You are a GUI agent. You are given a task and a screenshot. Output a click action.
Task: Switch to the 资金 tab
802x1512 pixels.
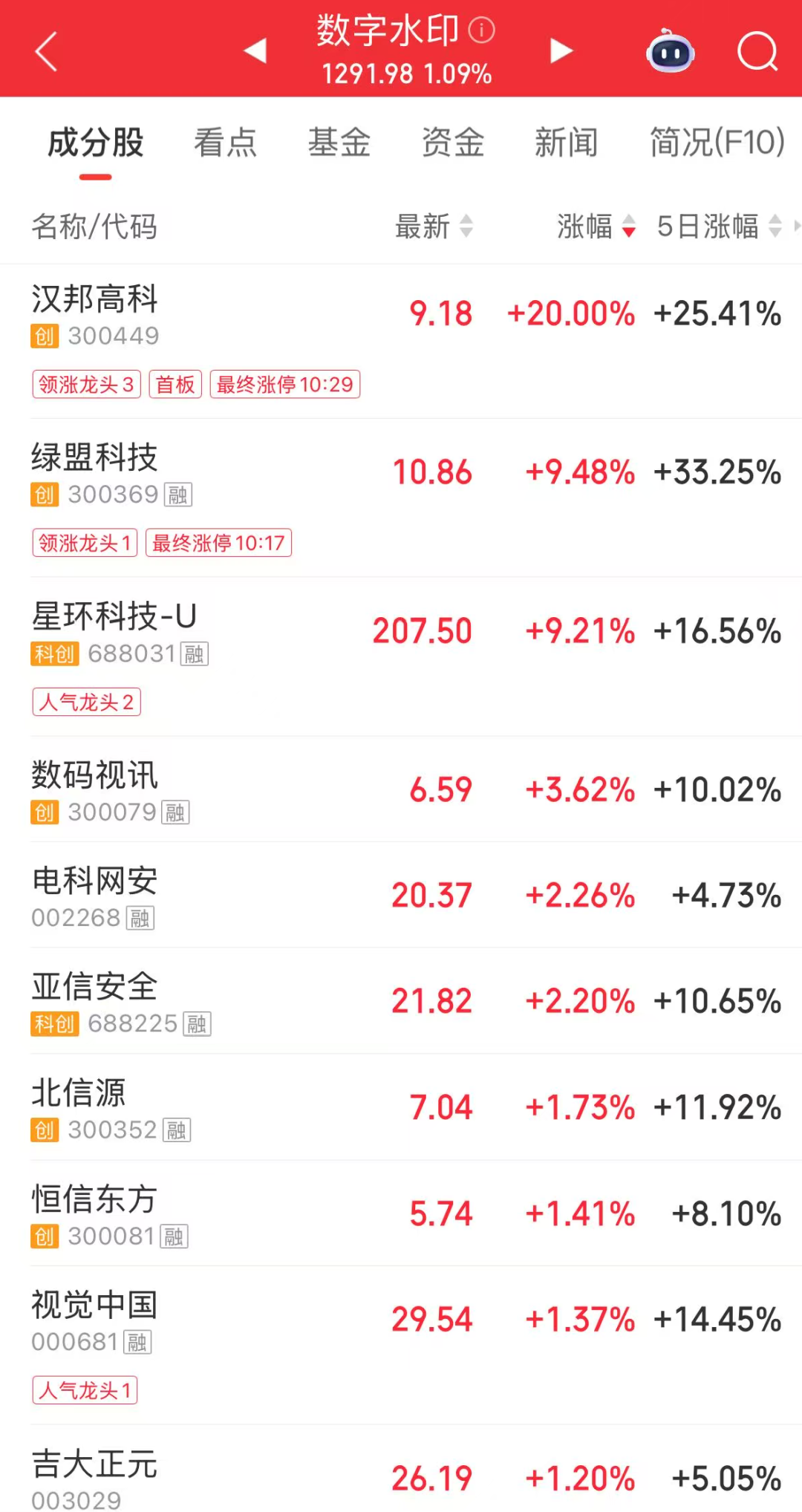[452, 143]
